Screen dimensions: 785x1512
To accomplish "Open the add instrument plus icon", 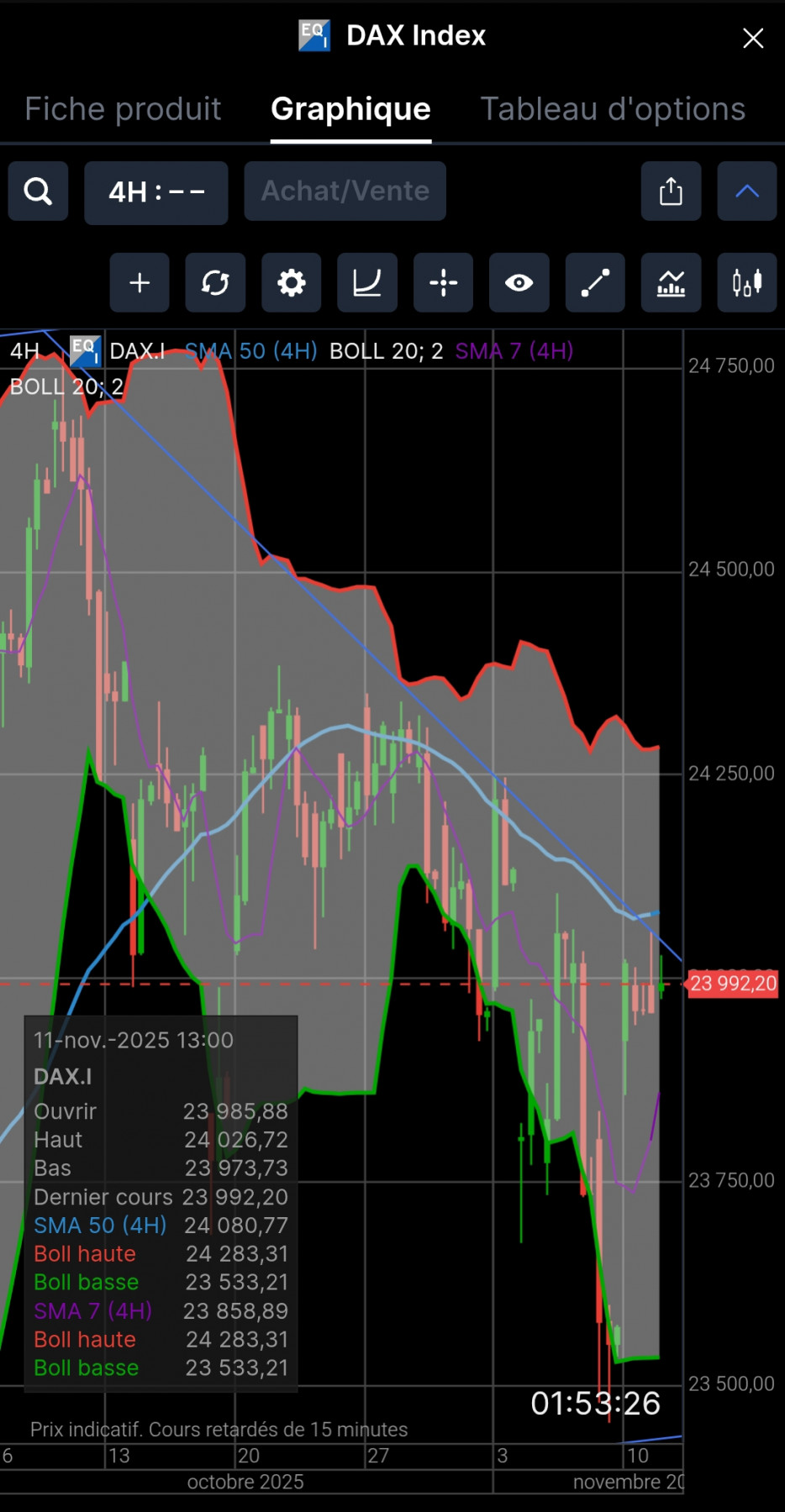I will [x=140, y=283].
